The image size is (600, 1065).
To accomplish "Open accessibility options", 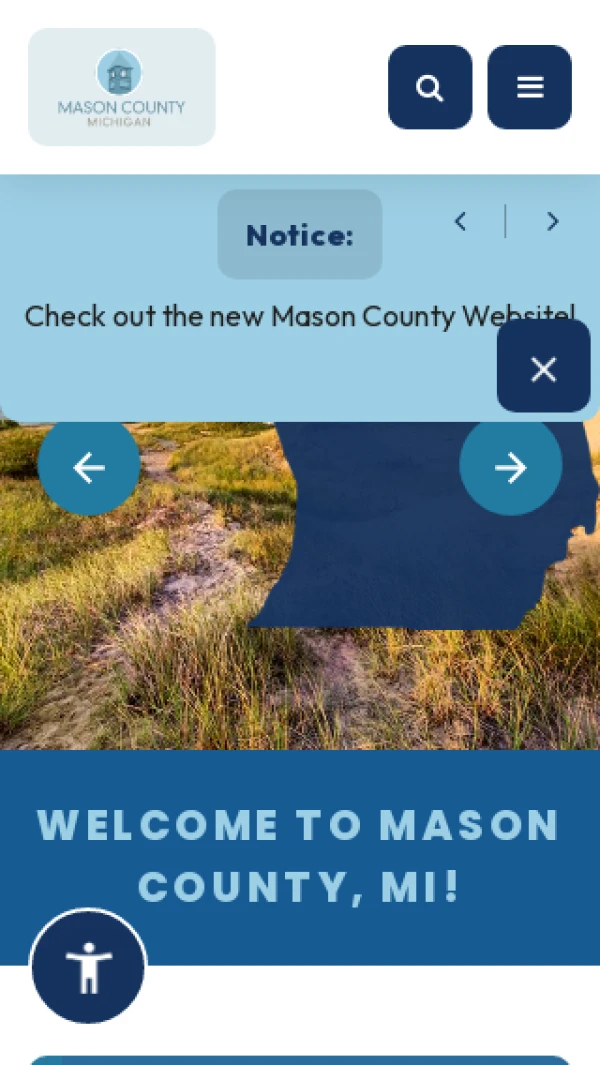I will 88,967.
